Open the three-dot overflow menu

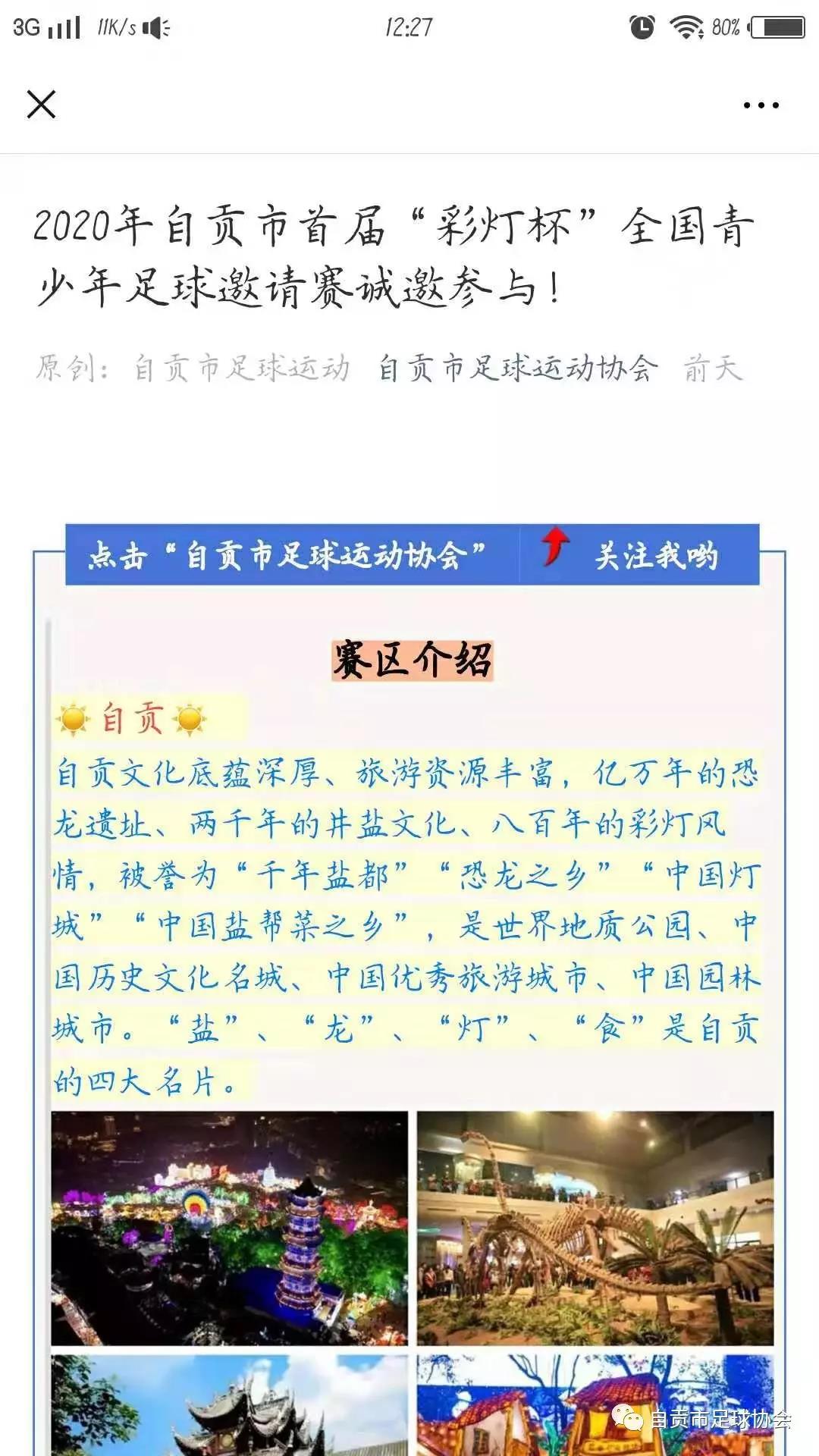point(761,105)
